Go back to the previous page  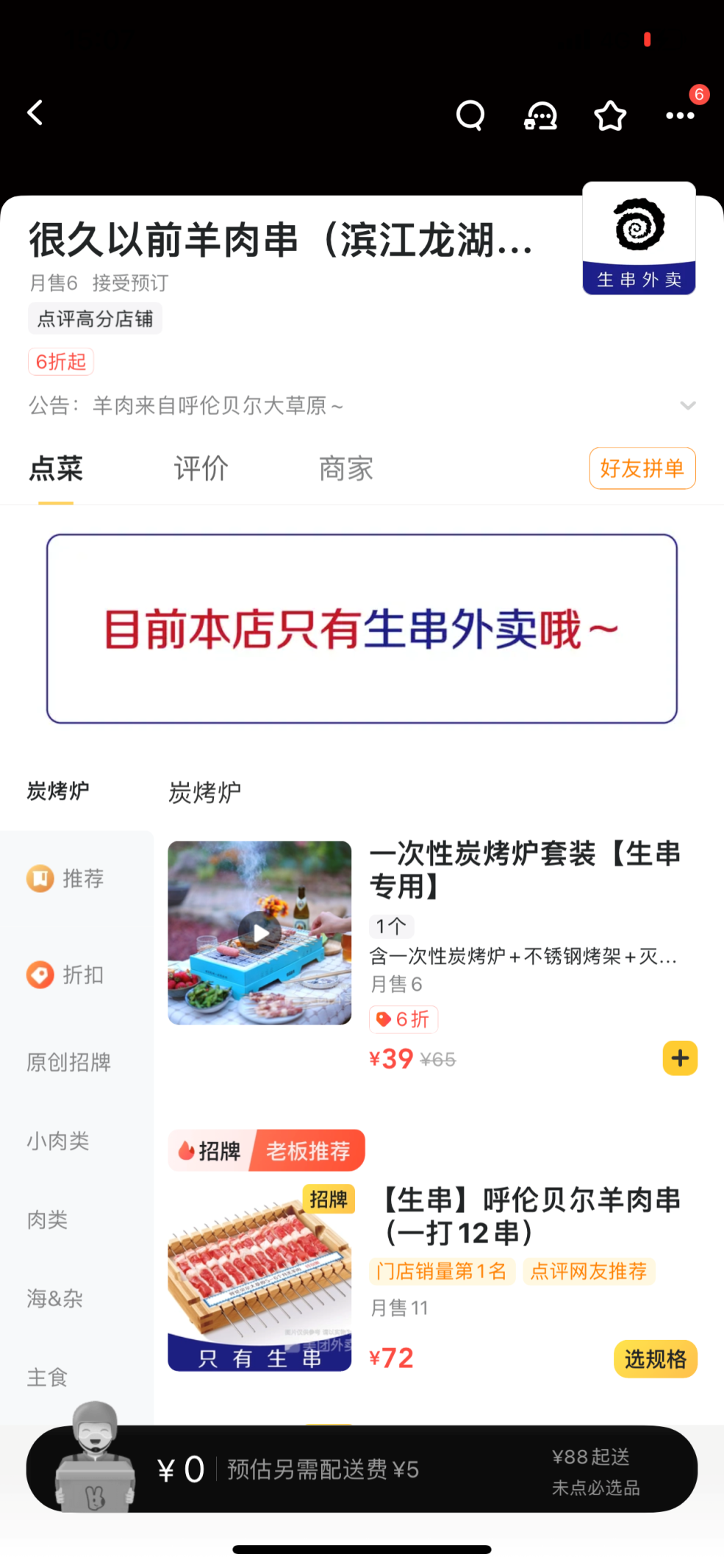coord(35,113)
